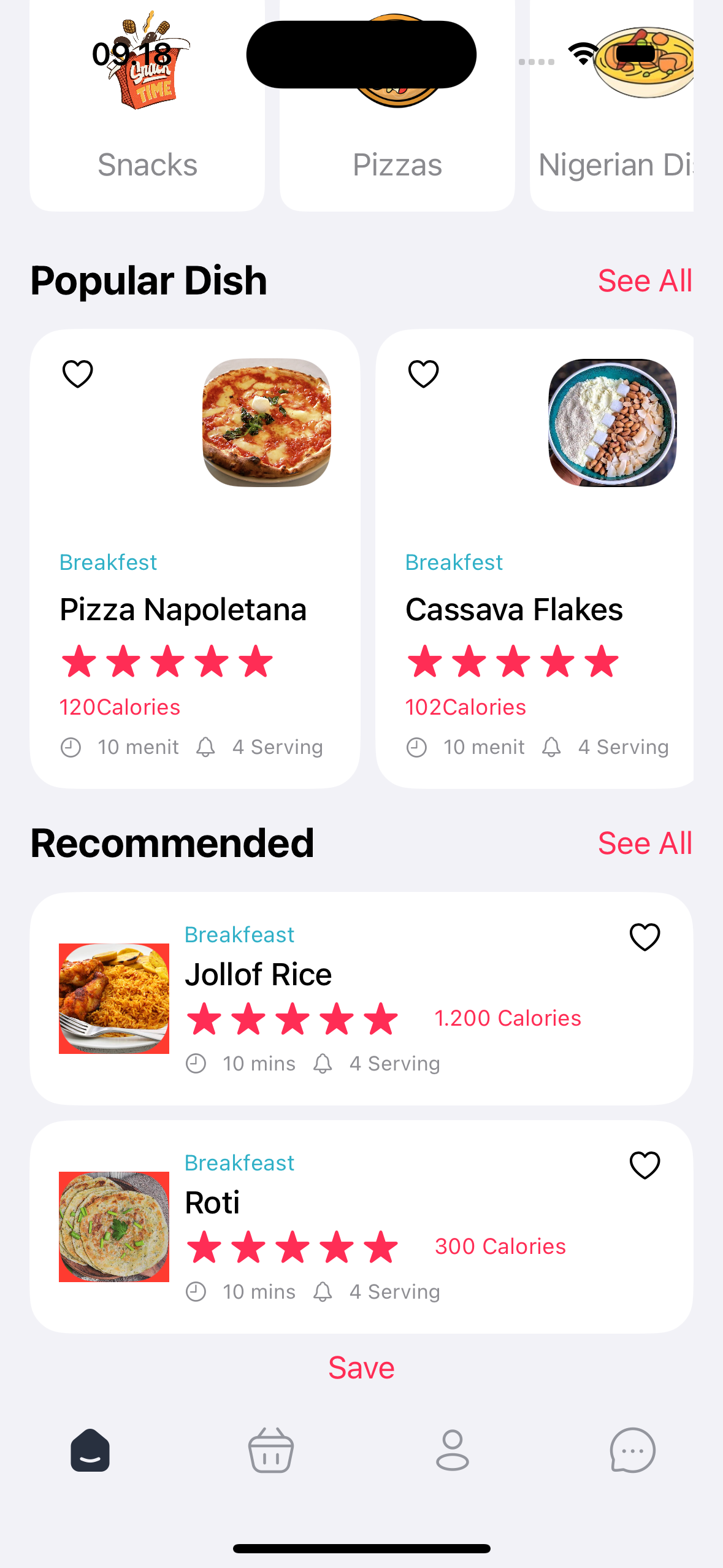Like the Roti dish
Image resolution: width=723 pixels, height=1568 pixels.
point(645,1165)
